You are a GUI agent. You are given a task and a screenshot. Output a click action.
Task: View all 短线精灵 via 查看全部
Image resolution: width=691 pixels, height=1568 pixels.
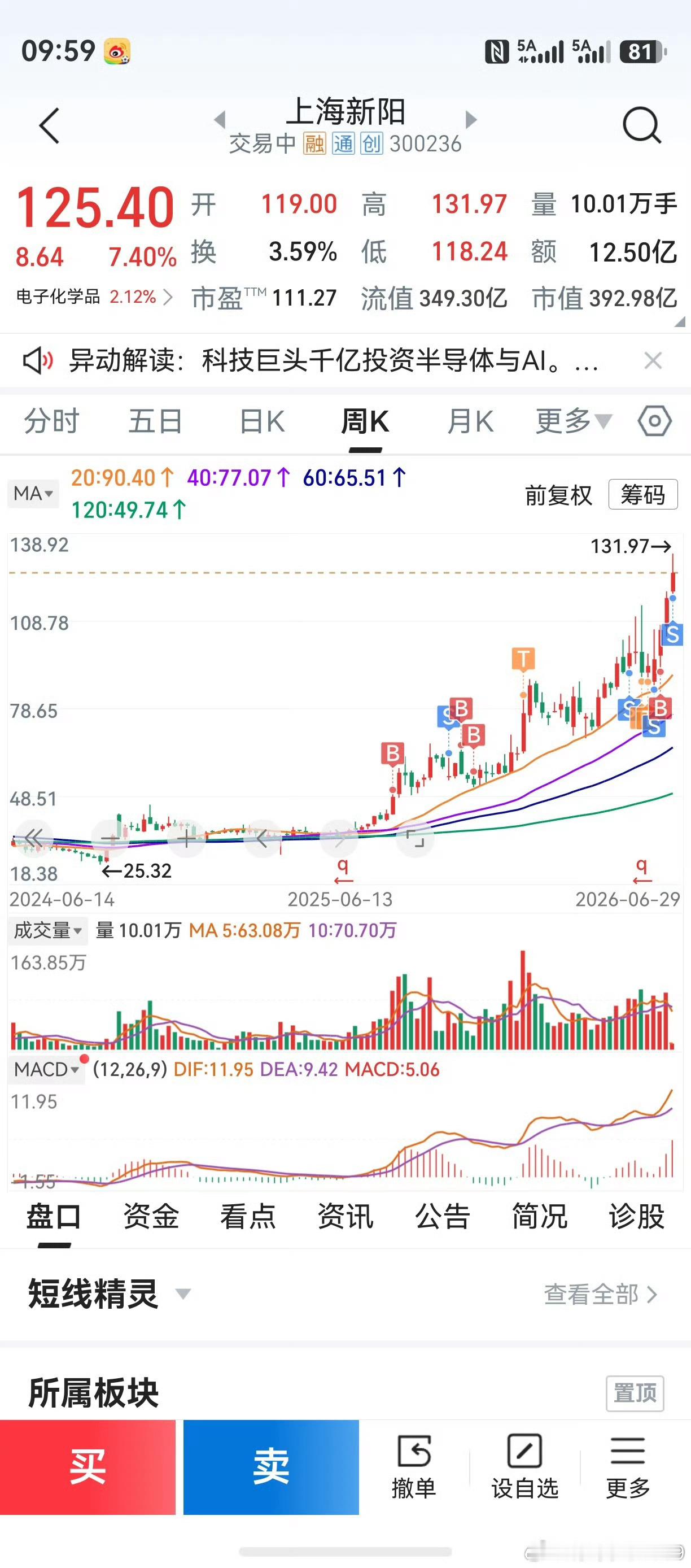pyautogui.click(x=600, y=1294)
